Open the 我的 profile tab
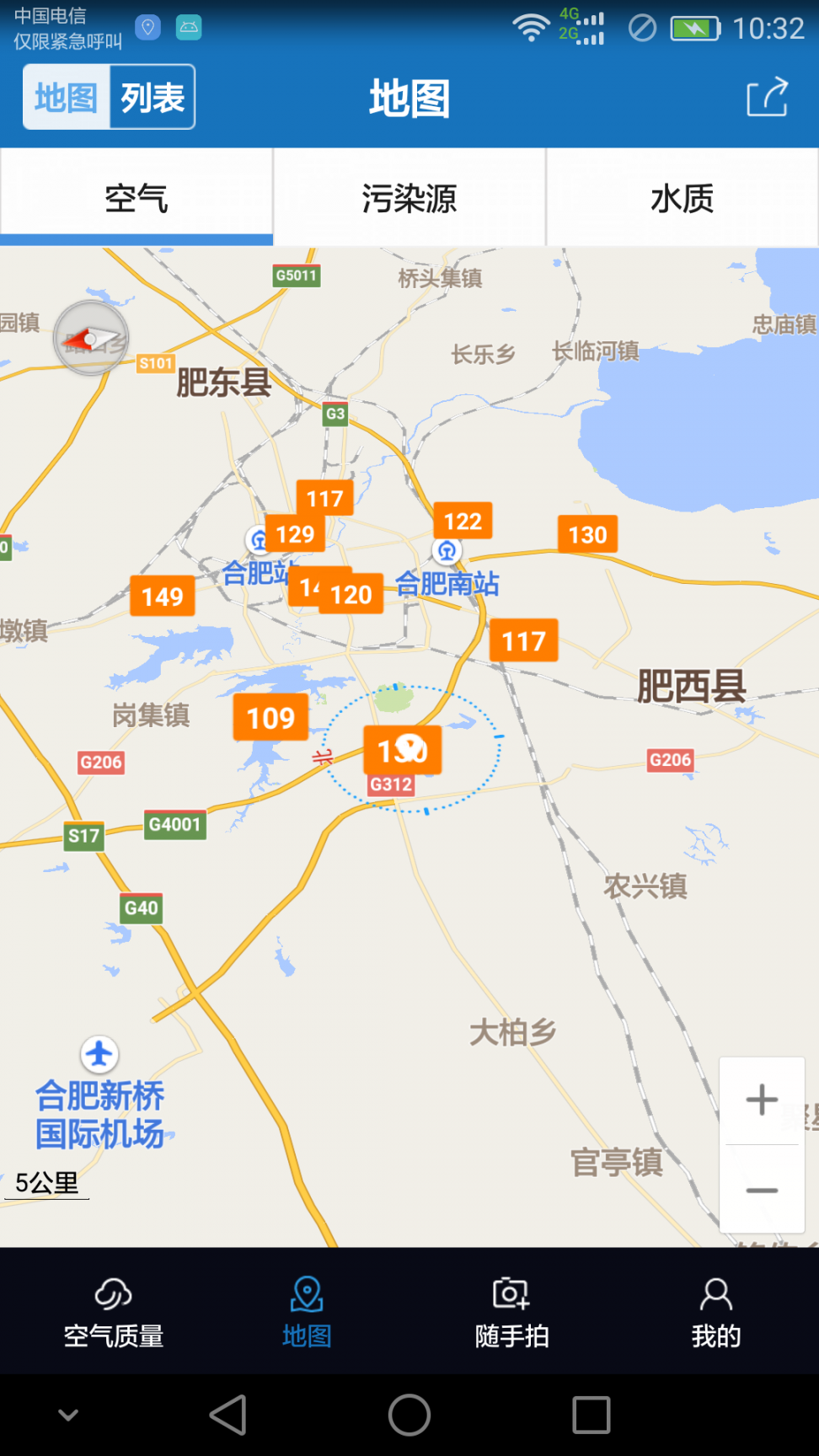The width and height of the screenshot is (819, 1456). pos(716,1312)
